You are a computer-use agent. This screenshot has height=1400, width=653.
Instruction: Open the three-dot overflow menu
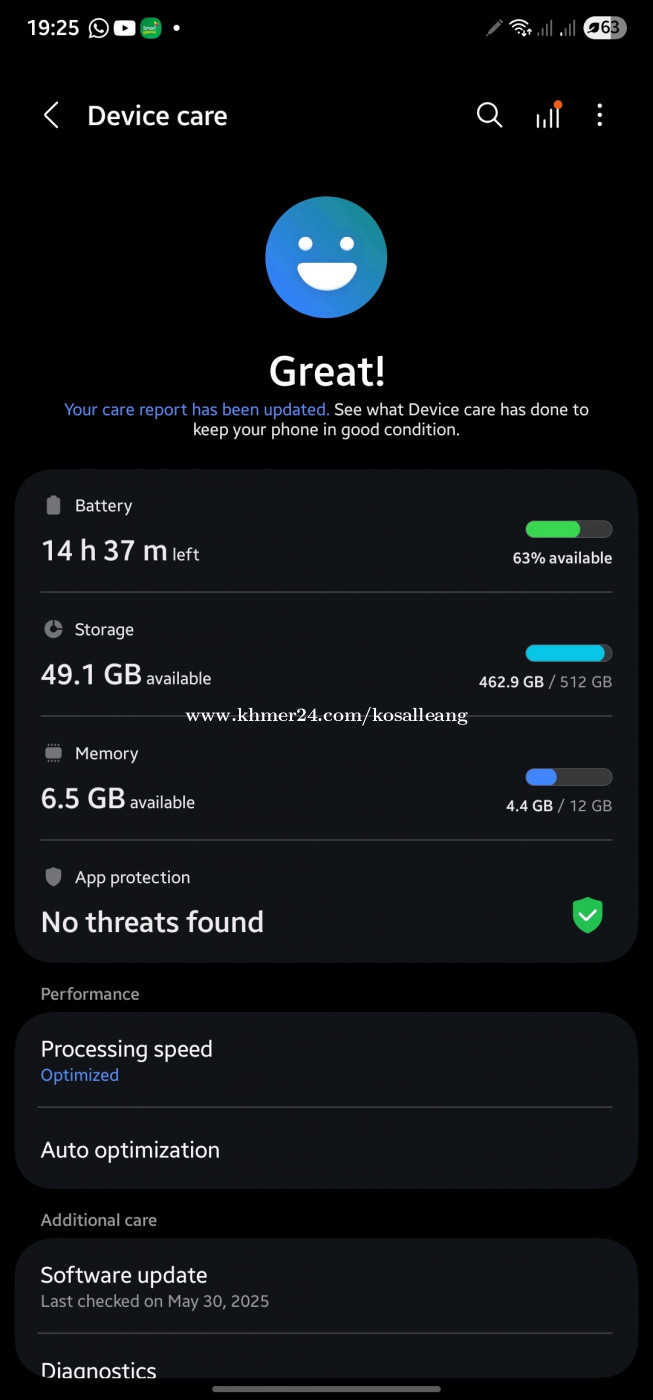(599, 116)
